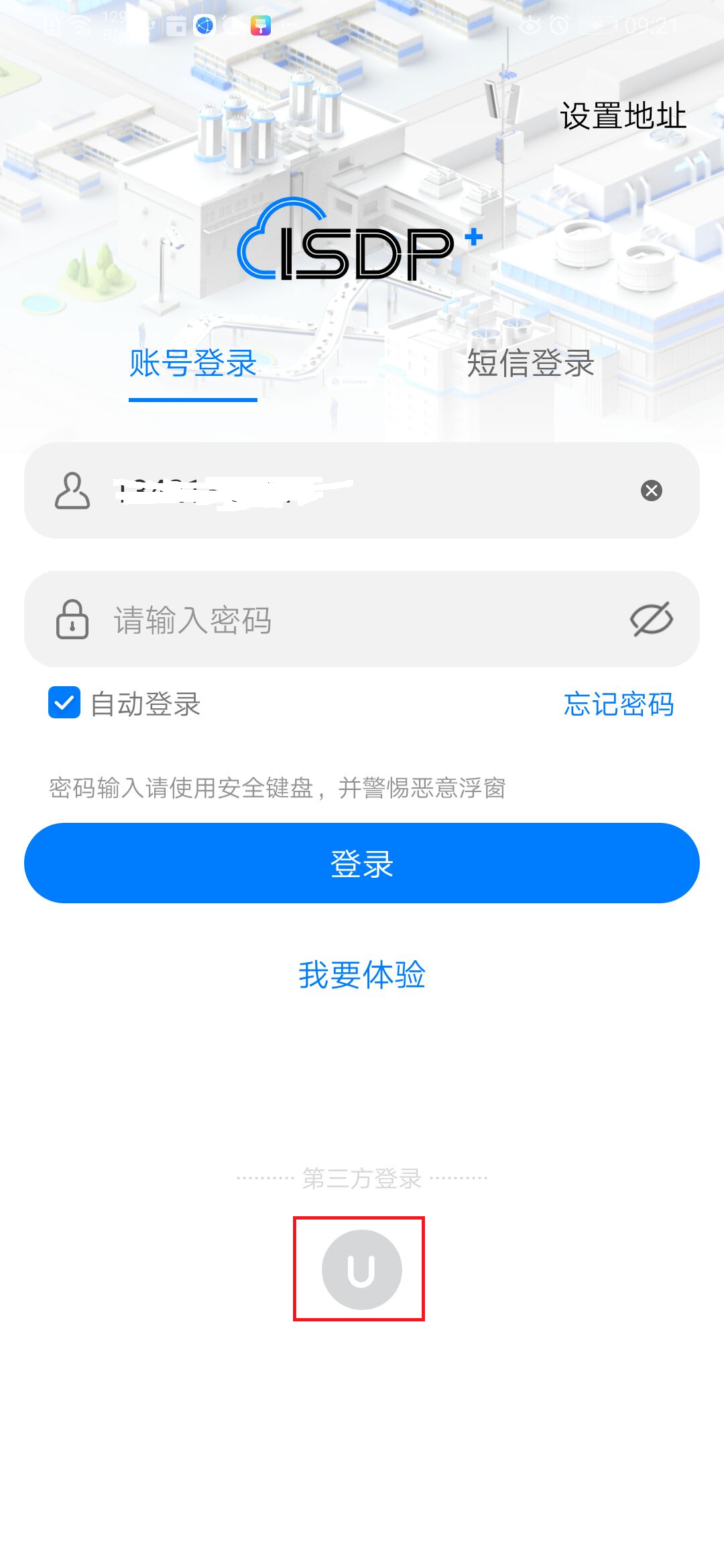
Task: Try the 我要体验 demo link
Action: (x=362, y=974)
